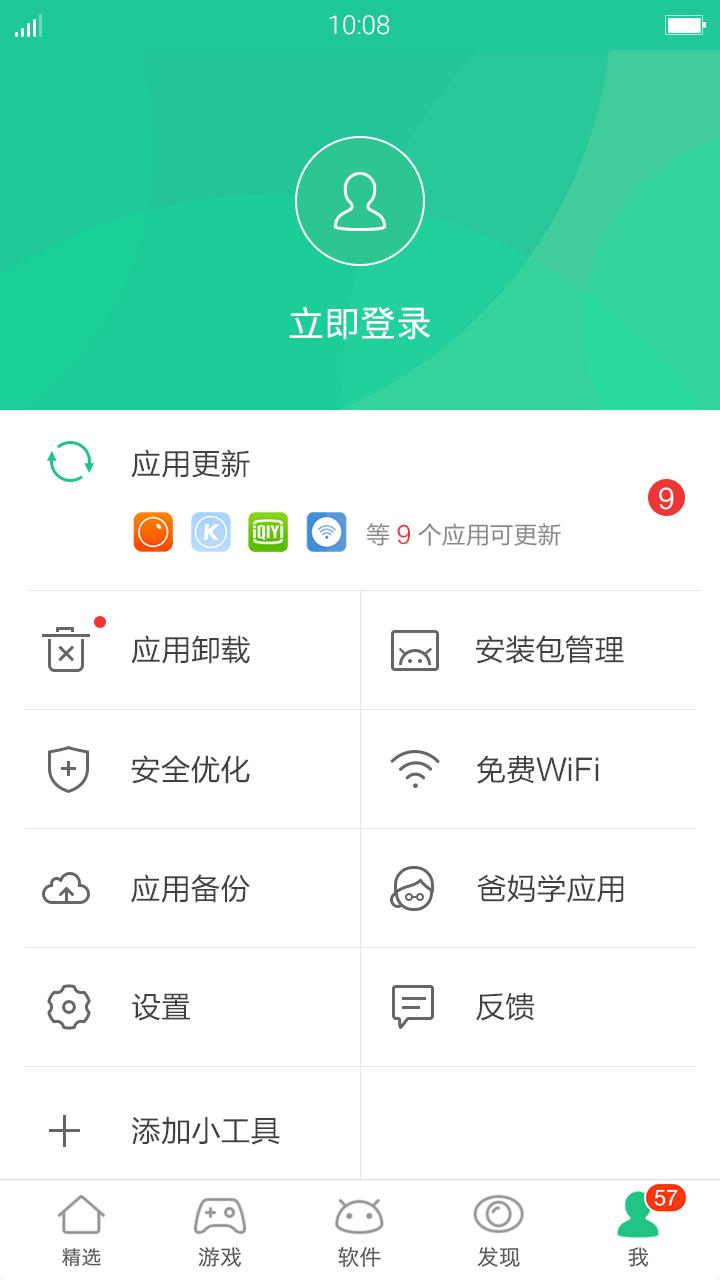
Task: Open the 设置 gear icon
Action: click(67, 1007)
